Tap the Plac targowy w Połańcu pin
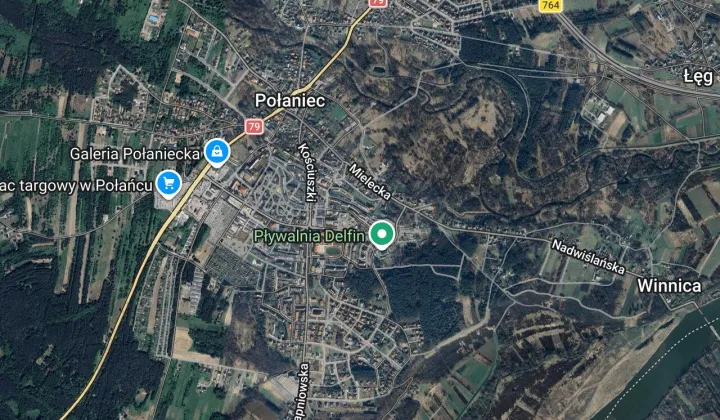 click(x=168, y=183)
